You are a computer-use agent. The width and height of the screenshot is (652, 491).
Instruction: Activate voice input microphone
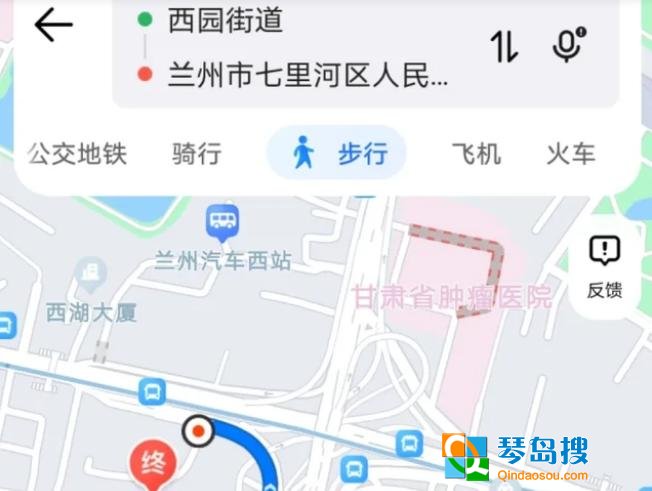(x=568, y=46)
